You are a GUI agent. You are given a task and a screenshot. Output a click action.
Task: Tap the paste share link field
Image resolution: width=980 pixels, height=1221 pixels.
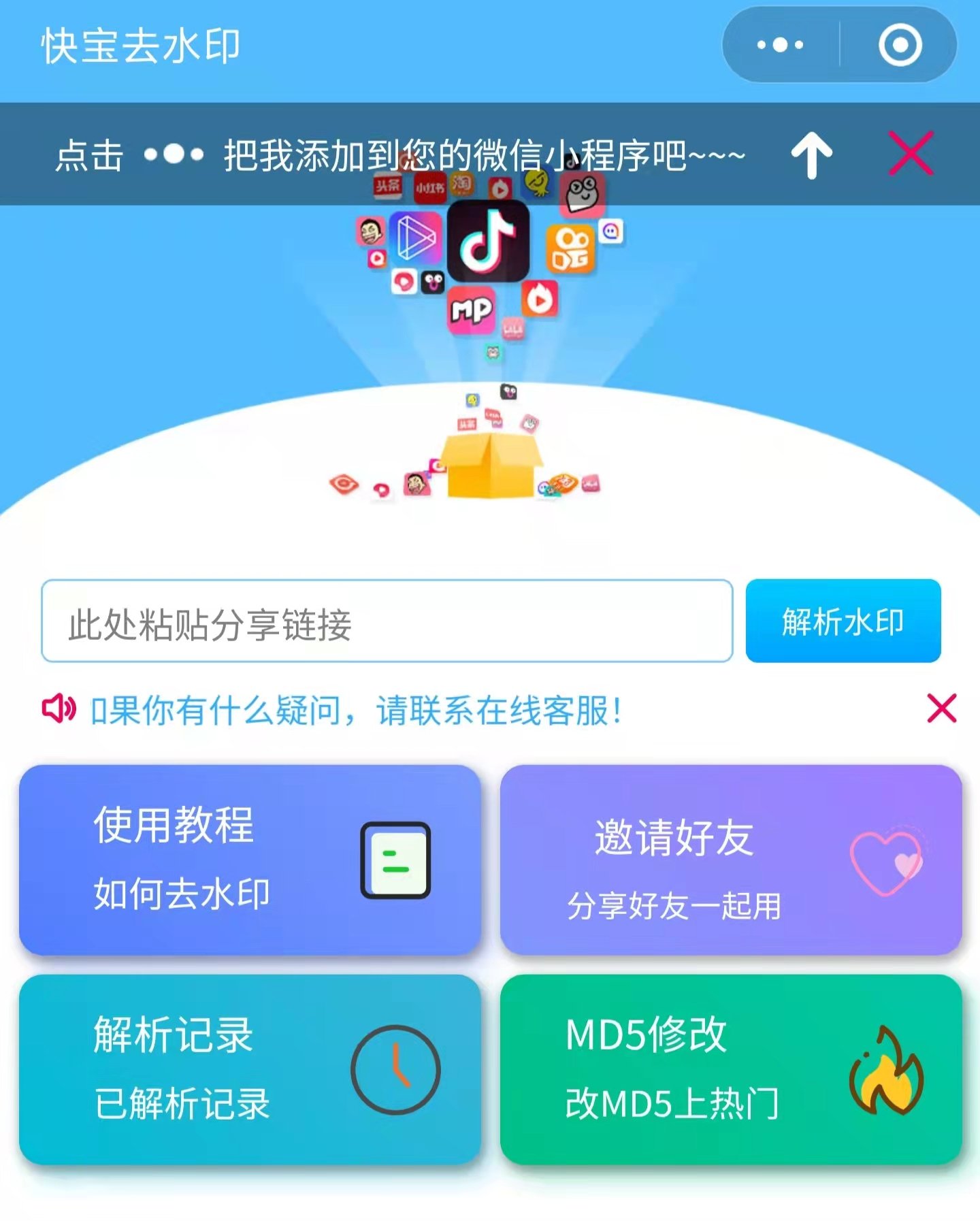(x=387, y=621)
